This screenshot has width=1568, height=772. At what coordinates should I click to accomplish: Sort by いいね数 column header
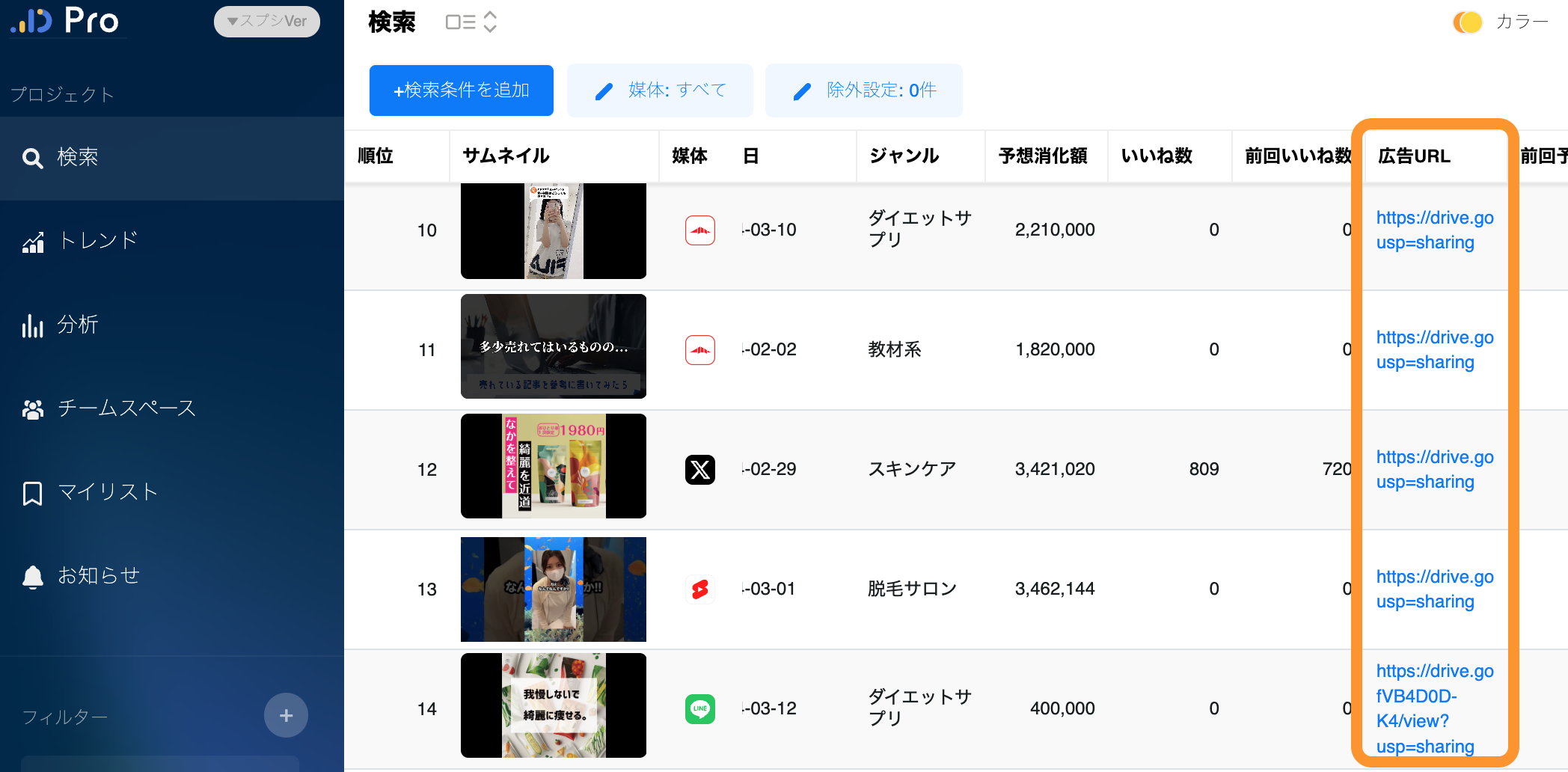1156,156
